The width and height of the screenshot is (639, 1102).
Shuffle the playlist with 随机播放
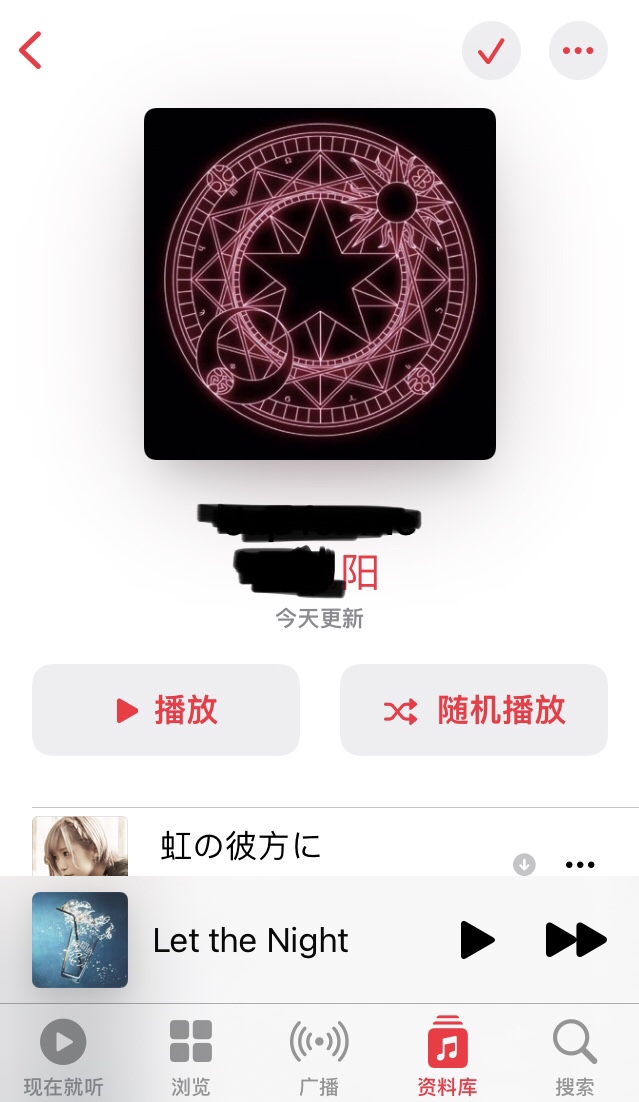(474, 710)
